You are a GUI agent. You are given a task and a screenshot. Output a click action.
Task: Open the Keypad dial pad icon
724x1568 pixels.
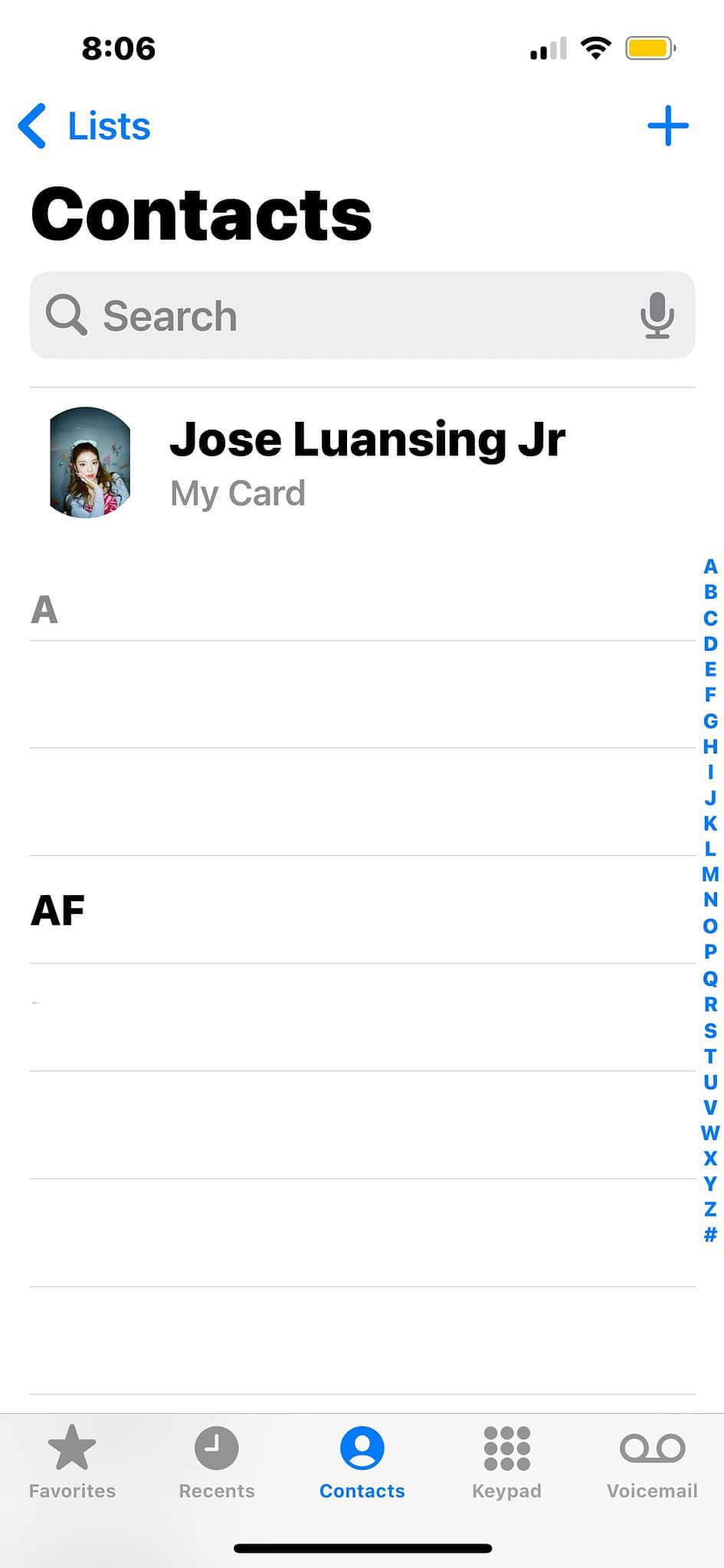tap(506, 1456)
